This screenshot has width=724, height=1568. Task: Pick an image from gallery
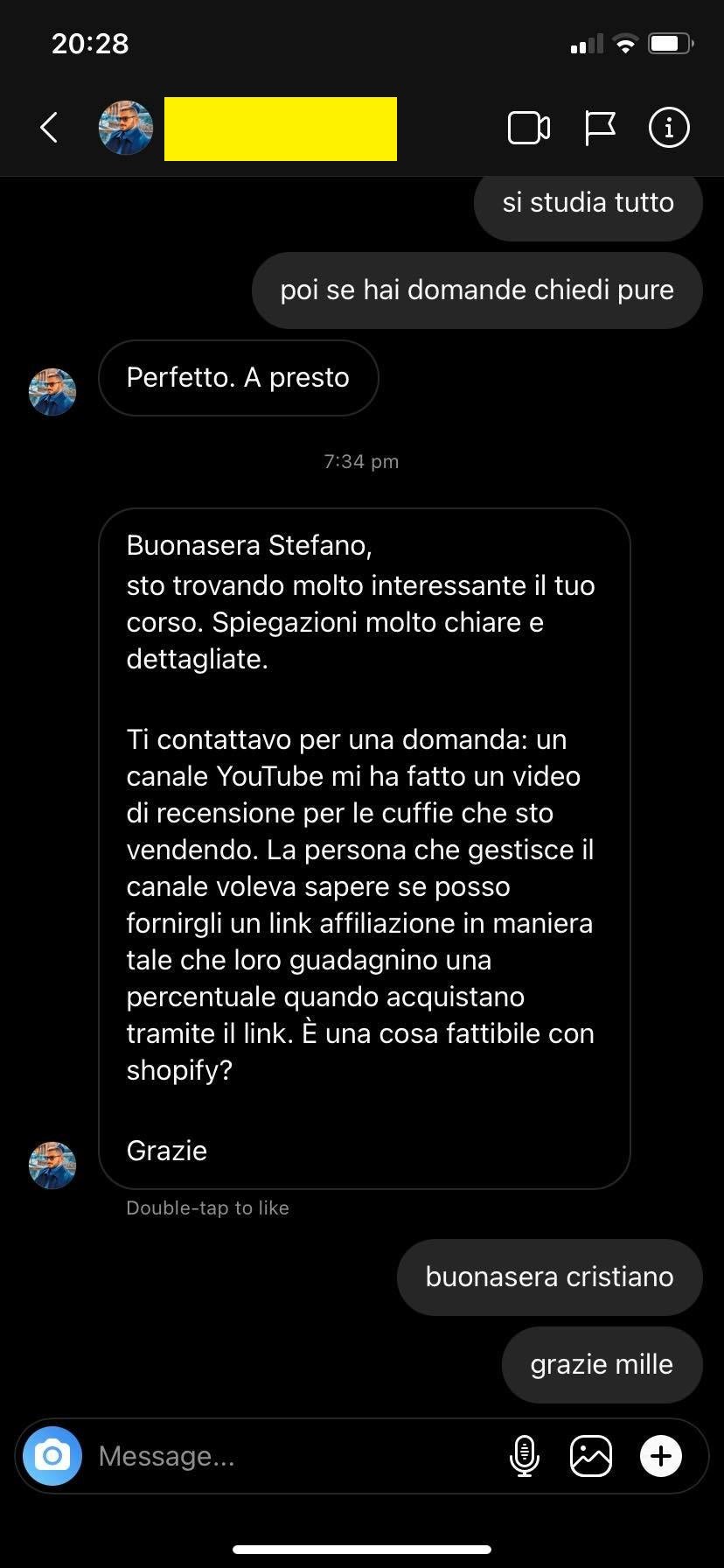click(591, 1456)
